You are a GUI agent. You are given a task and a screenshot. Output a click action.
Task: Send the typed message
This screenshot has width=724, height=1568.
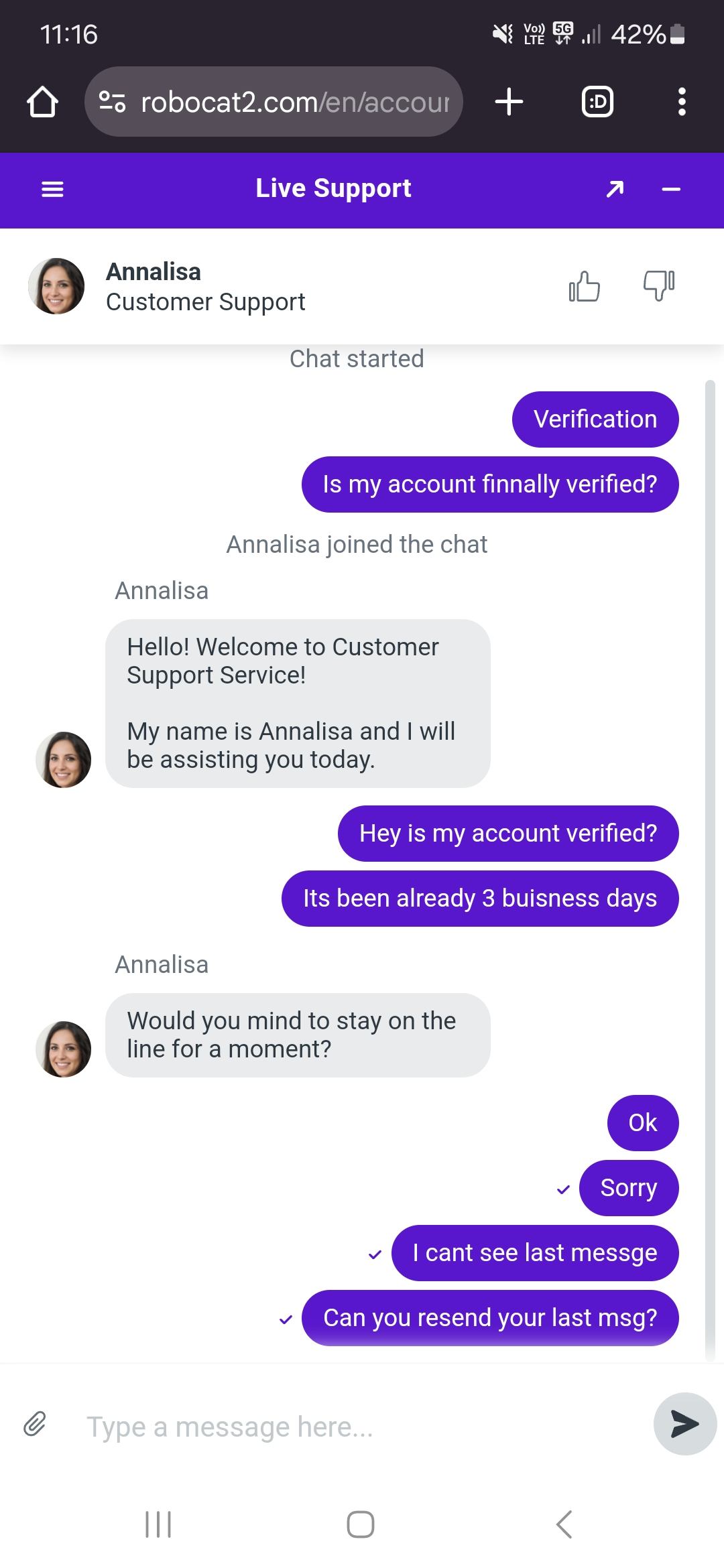coord(684,1424)
